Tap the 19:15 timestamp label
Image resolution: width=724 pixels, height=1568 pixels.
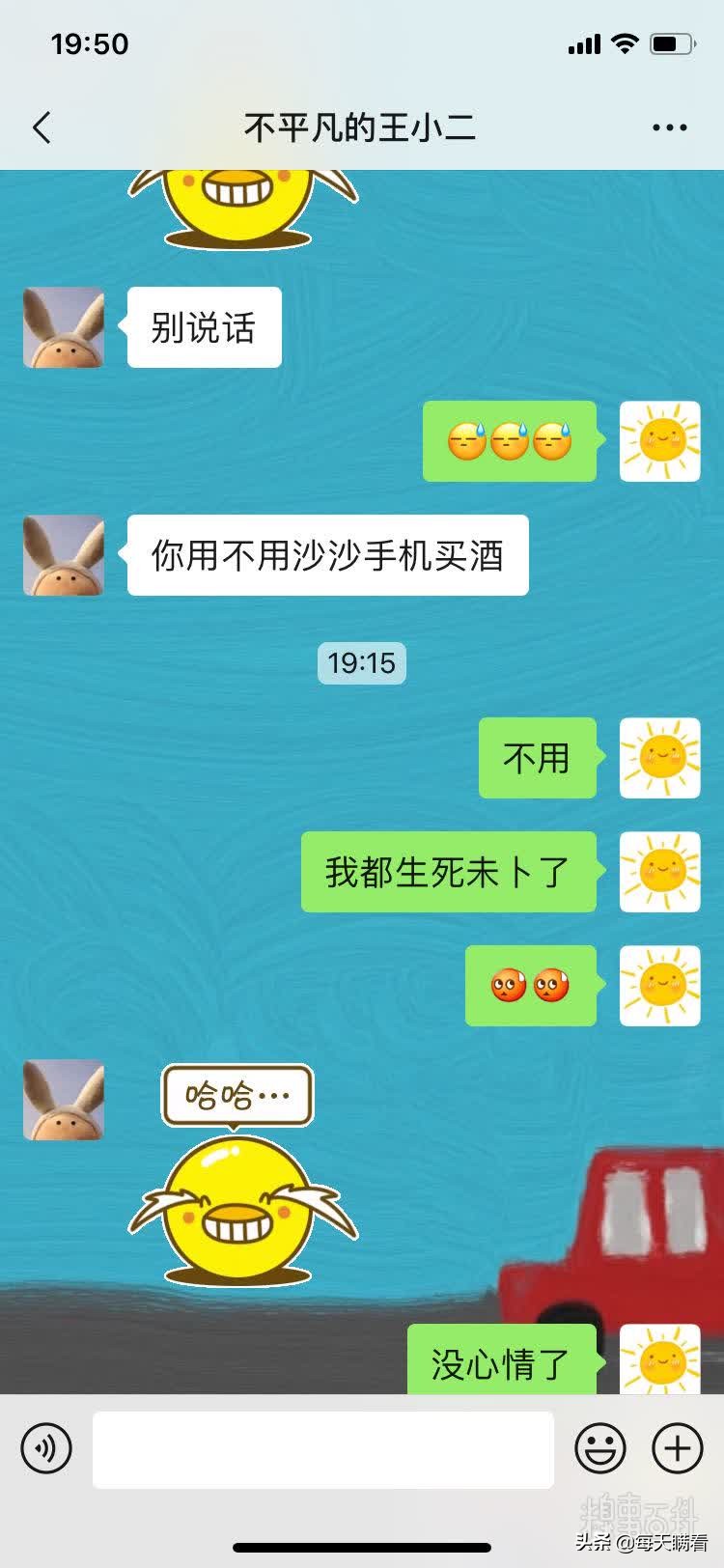tap(362, 663)
